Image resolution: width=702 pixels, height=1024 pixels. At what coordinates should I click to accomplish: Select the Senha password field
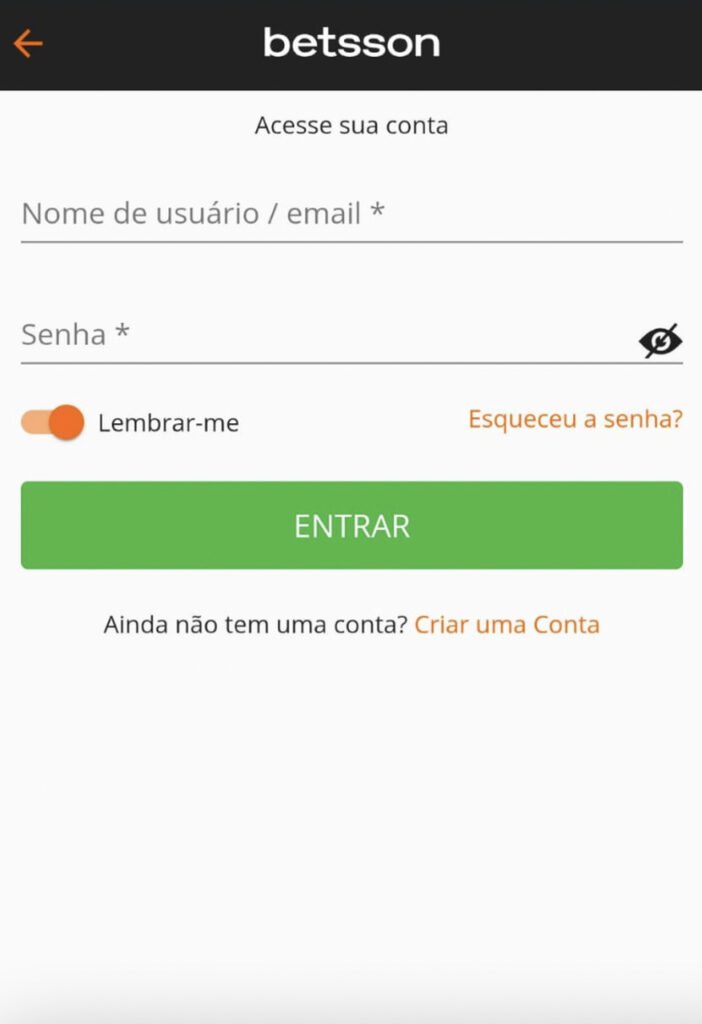320,335
